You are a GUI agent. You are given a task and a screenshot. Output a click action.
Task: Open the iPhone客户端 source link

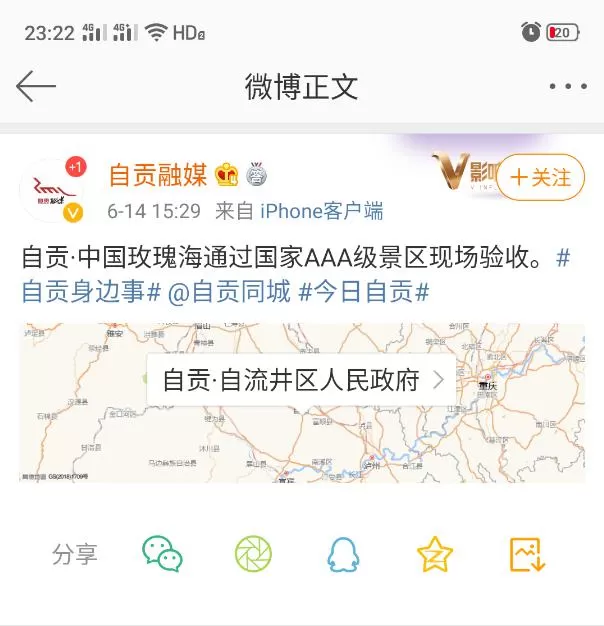pos(322,211)
